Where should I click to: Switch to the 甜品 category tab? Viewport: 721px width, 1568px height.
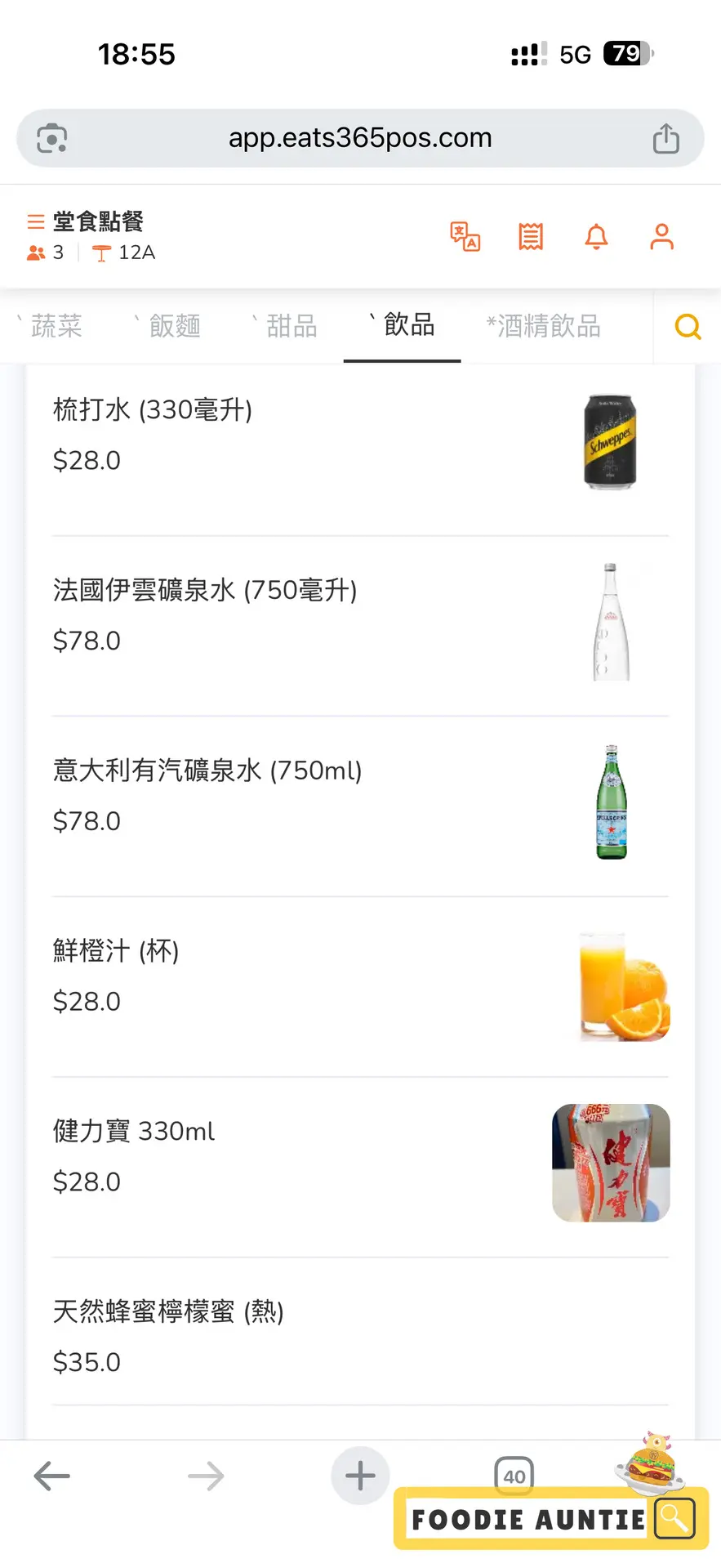tap(291, 326)
